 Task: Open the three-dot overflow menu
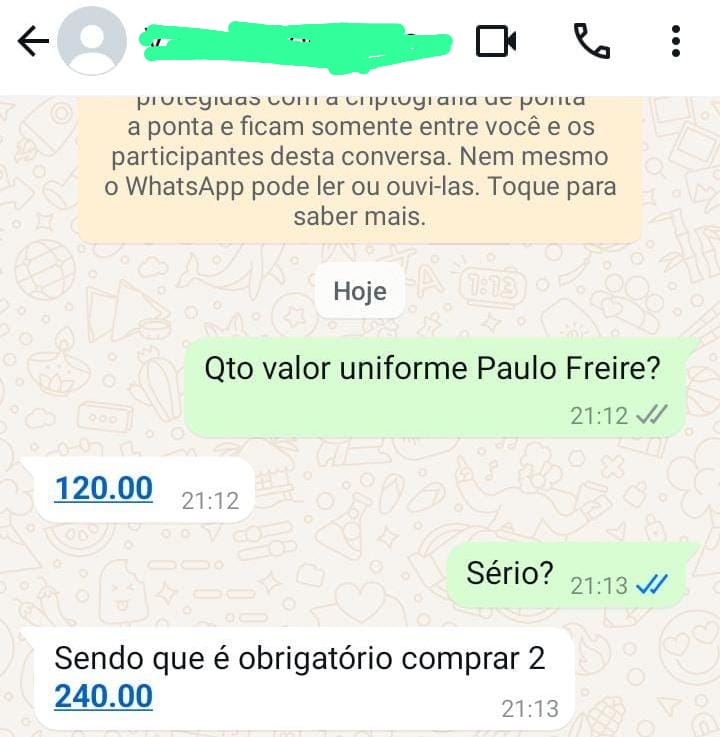tap(676, 41)
